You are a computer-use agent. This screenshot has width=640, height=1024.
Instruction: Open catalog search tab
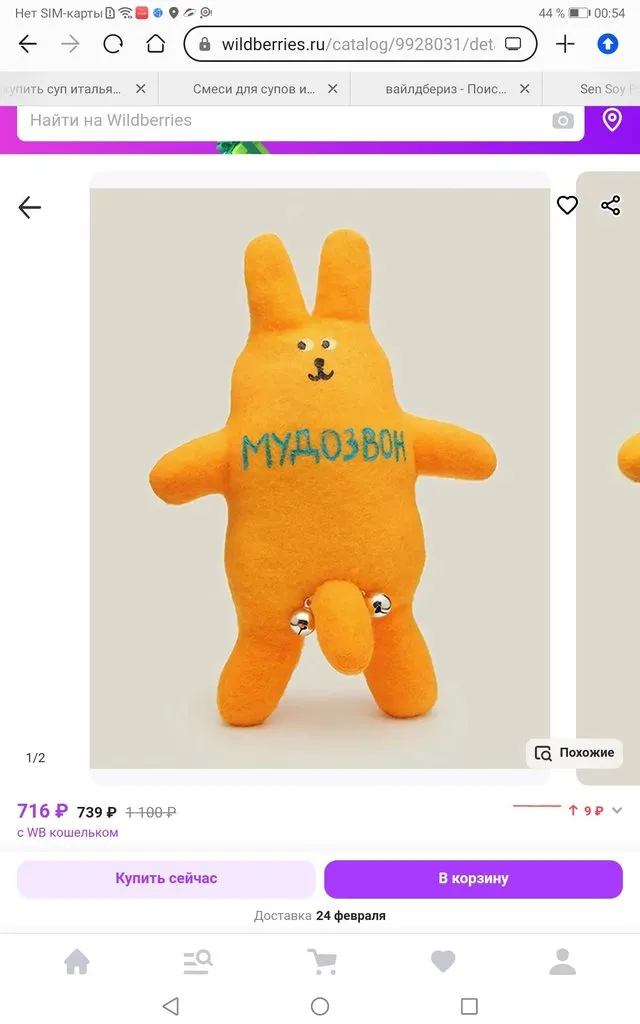click(198, 962)
